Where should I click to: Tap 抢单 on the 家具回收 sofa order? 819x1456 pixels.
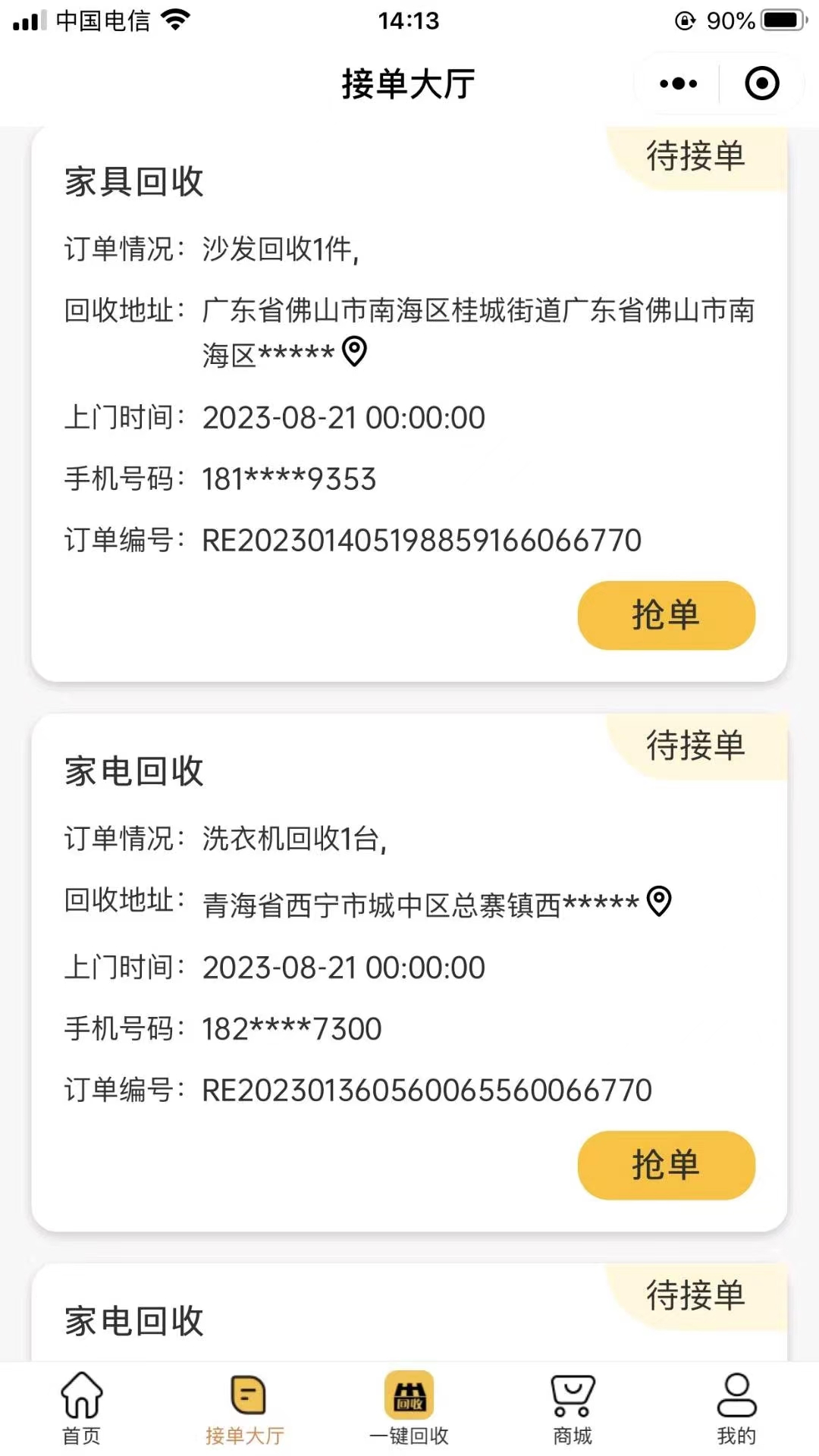pyautogui.click(x=666, y=615)
